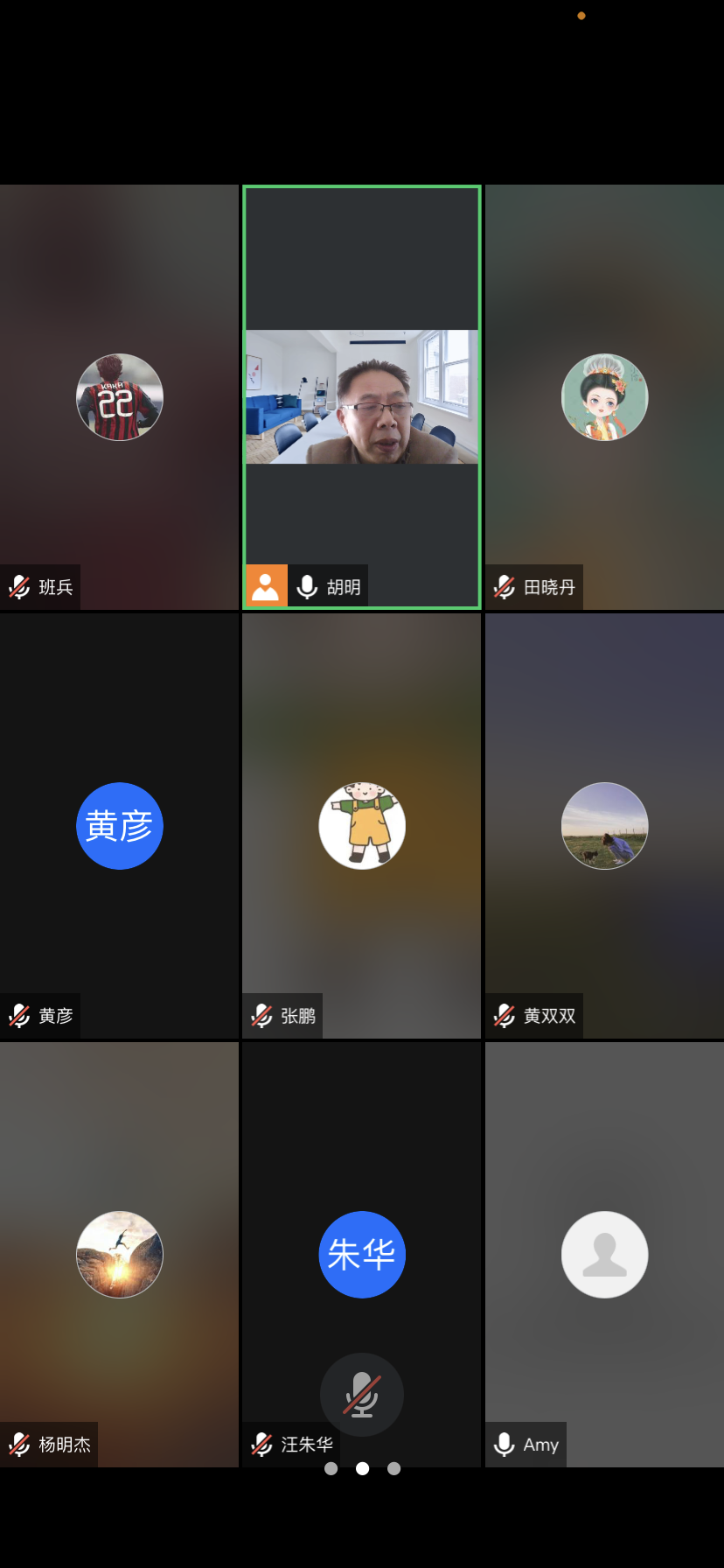This screenshot has width=724, height=1568.
Task: Select 田晓丹's participant tile
Action: click(x=604, y=396)
